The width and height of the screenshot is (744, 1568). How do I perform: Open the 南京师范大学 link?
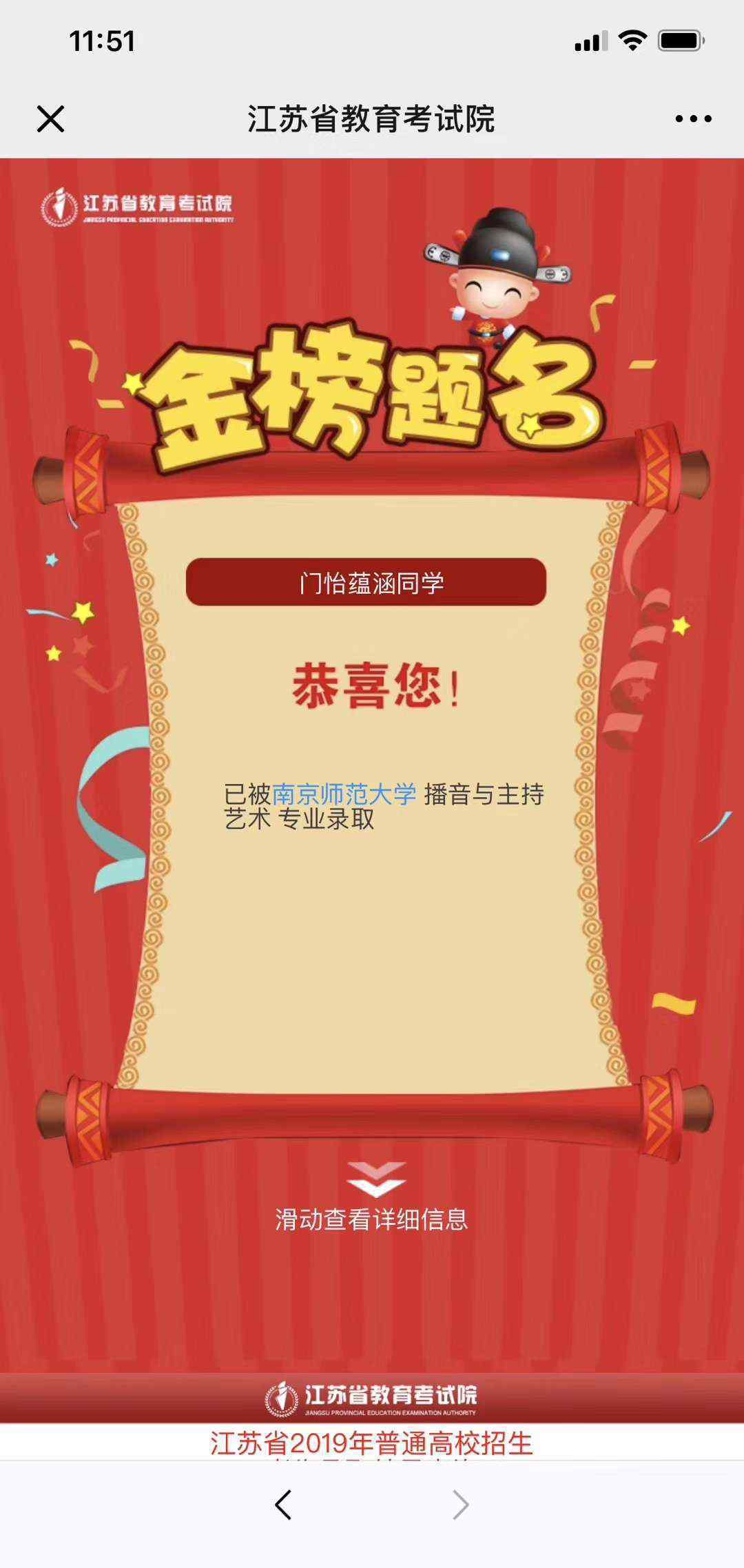344,794
